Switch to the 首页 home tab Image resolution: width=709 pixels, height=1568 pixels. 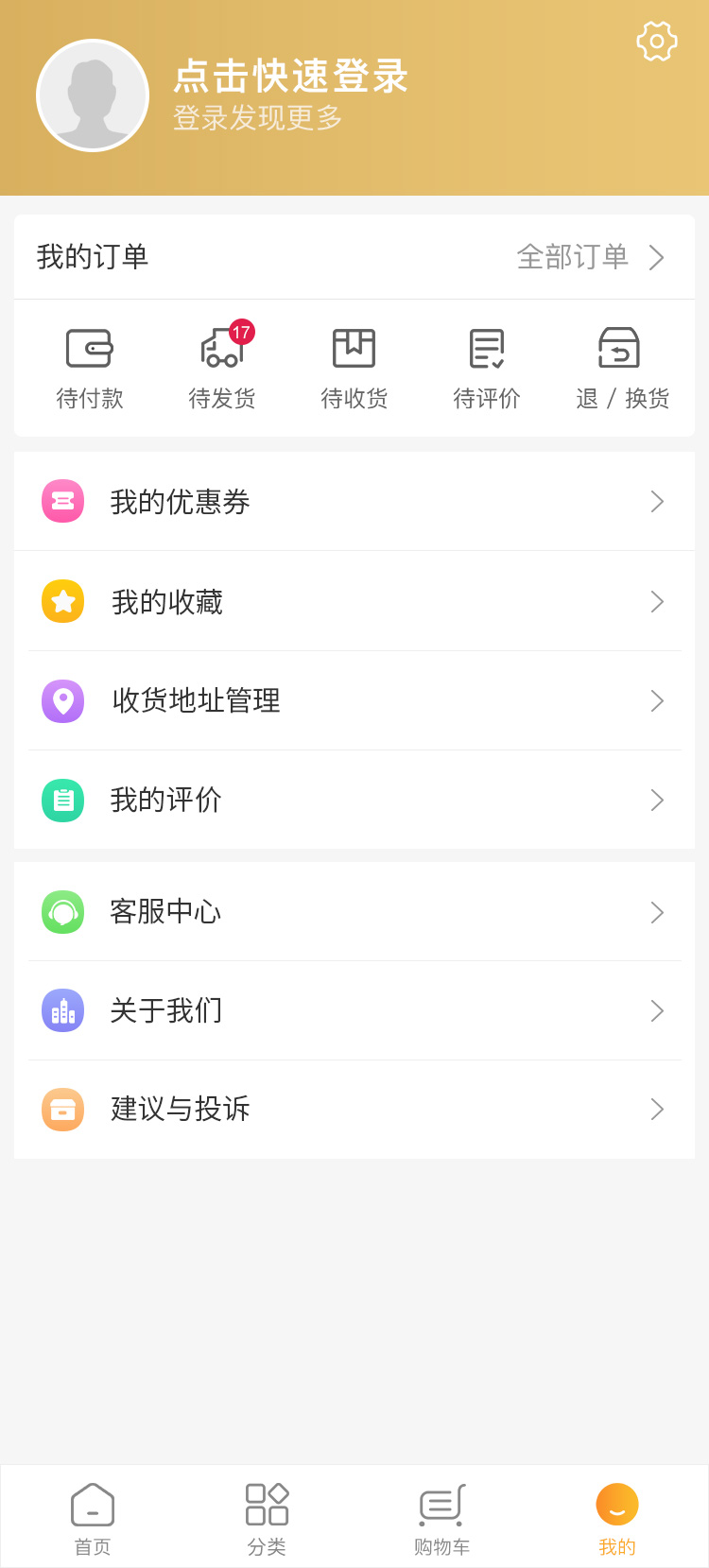click(93, 1518)
